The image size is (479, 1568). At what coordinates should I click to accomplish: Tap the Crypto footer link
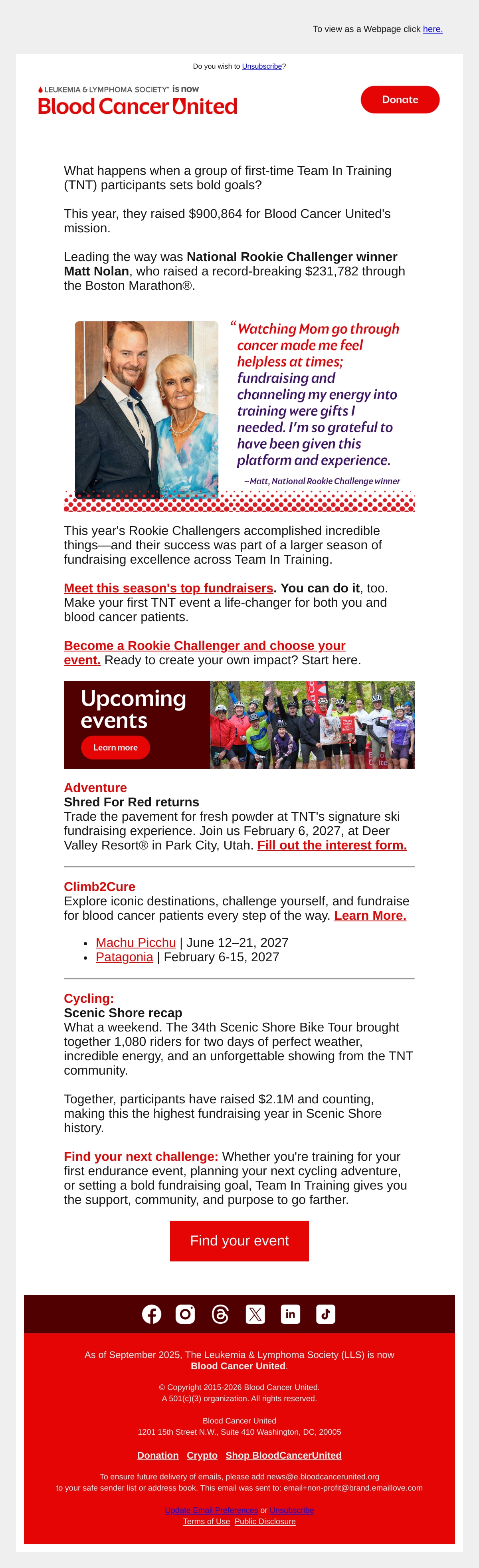[202, 1455]
